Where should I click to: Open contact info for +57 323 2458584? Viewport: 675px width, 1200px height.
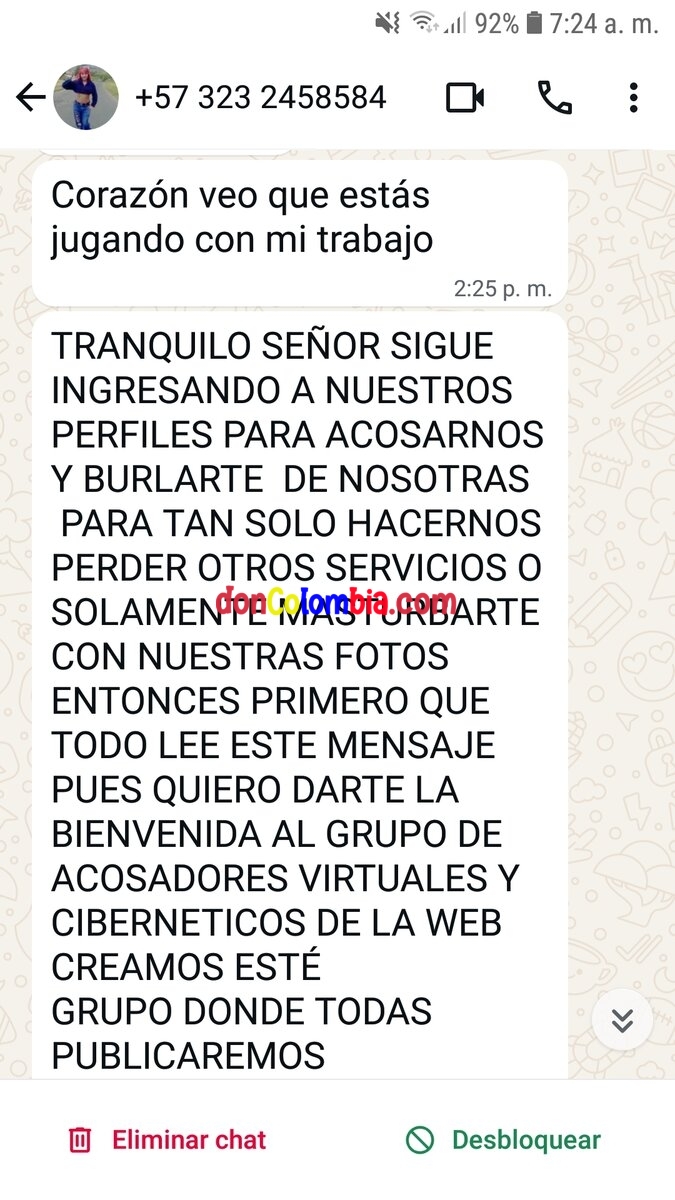260,97
